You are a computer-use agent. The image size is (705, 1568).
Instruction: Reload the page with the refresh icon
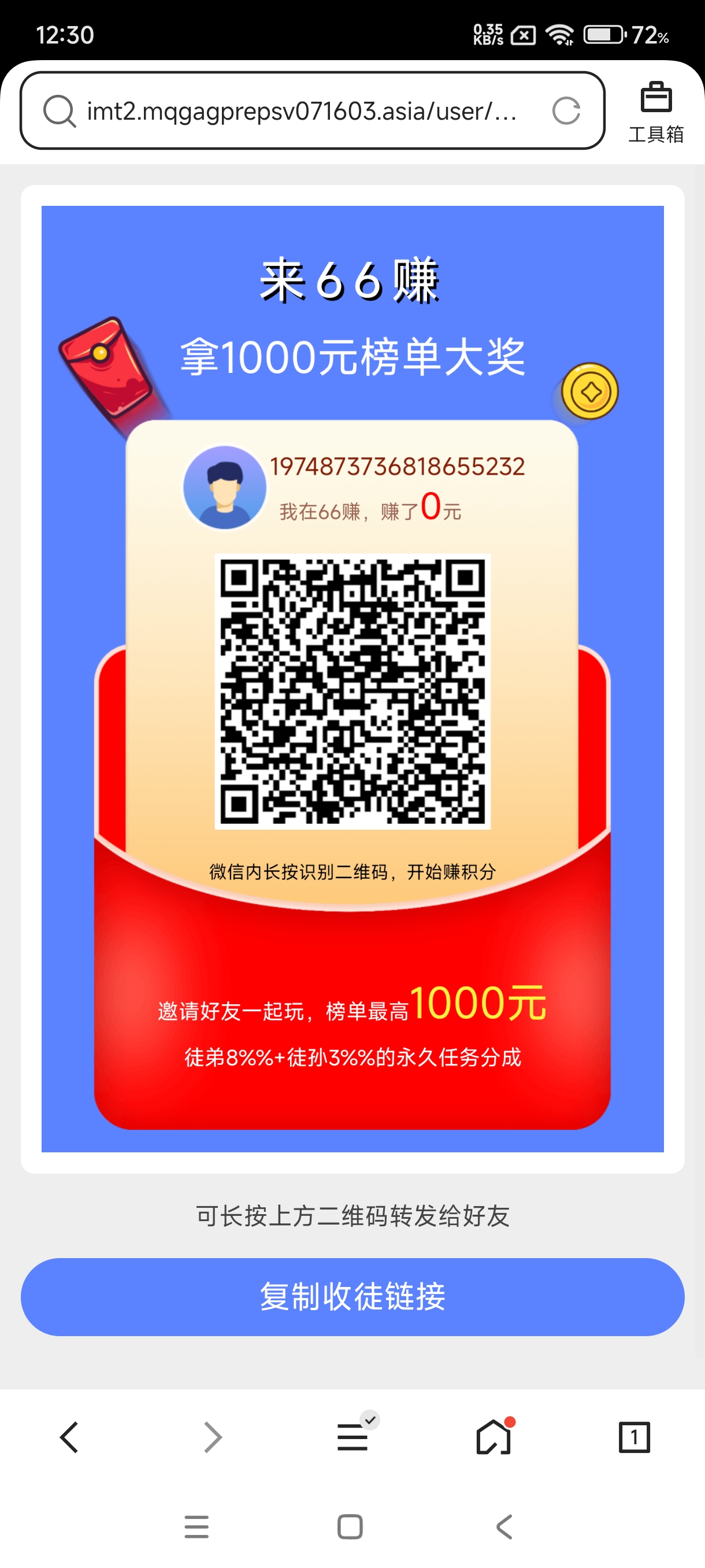(566, 111)
